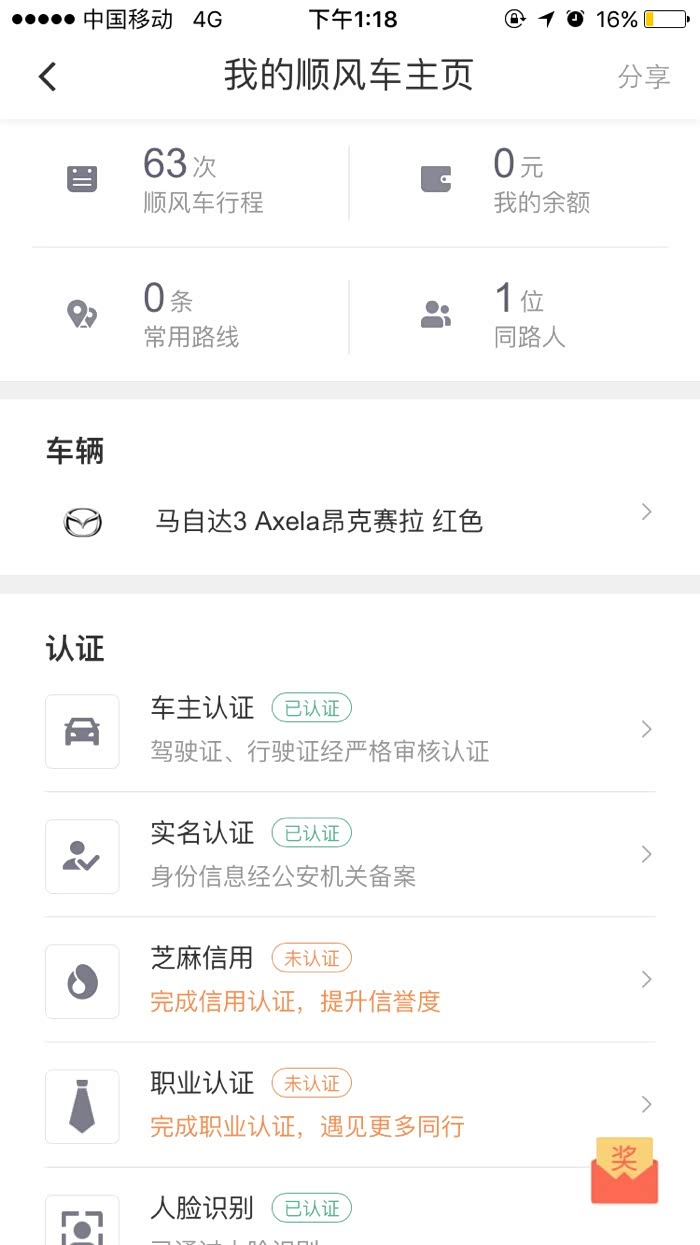This screenshot has width=700, height=1245.
Task: Open the floating 奖 reward envelope
Action: click(624, 1170)
